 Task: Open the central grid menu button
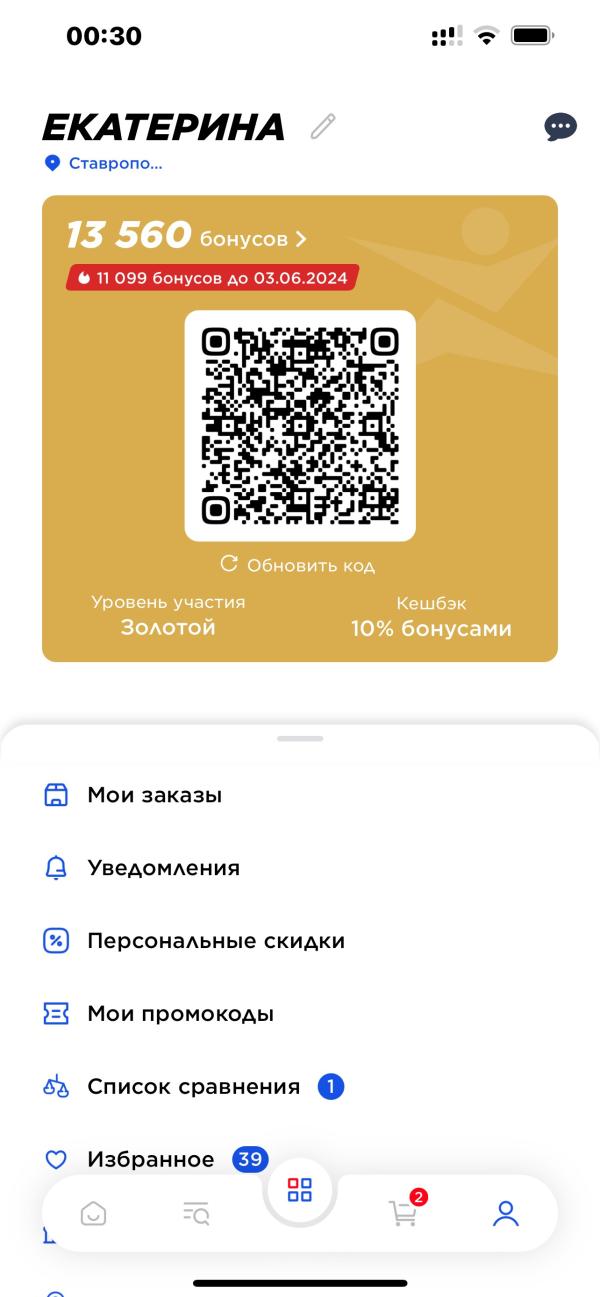pyautogui.click(x=300, y=1190)
